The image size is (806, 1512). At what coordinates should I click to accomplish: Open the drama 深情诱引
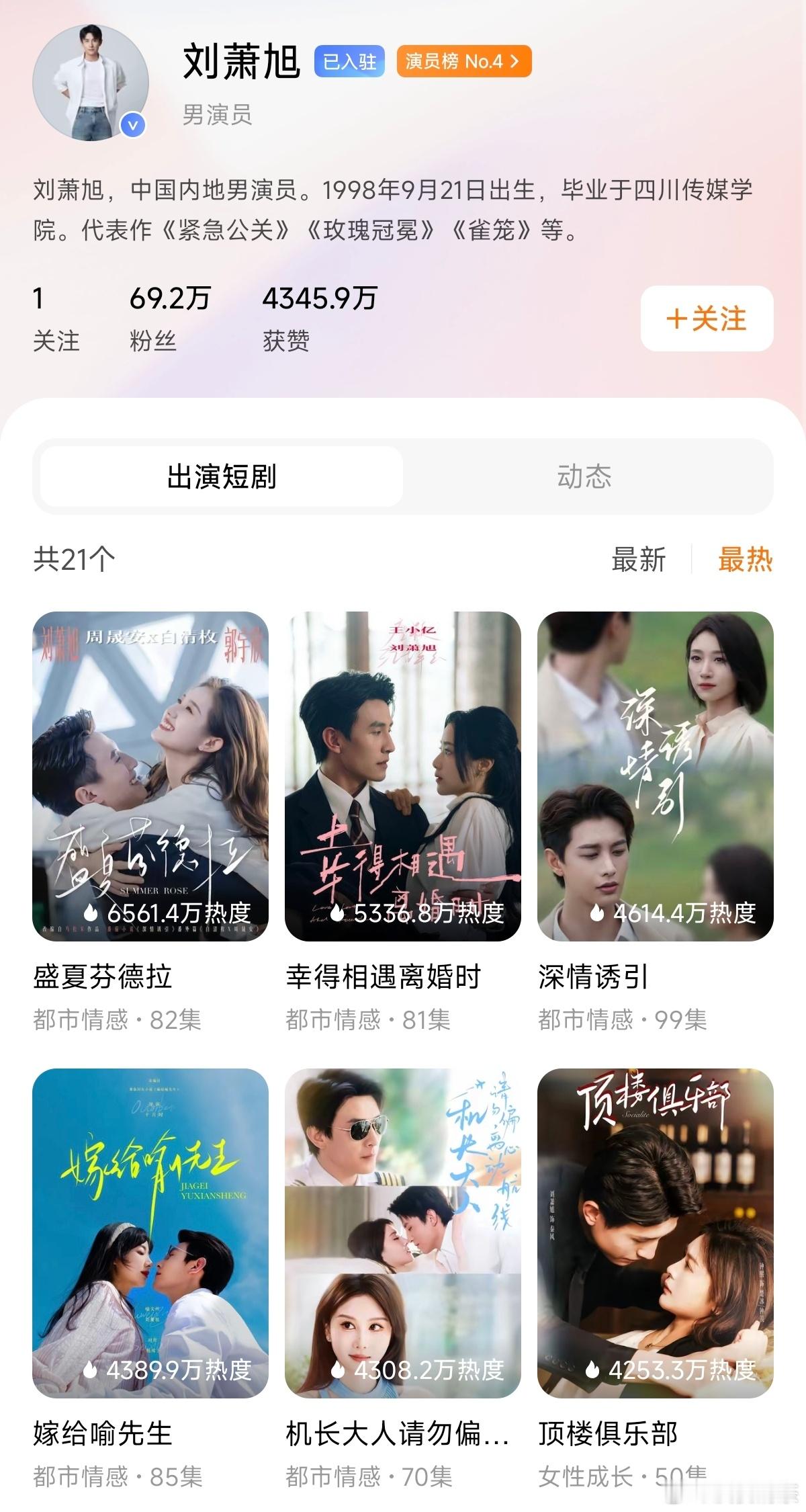[656, 776]
